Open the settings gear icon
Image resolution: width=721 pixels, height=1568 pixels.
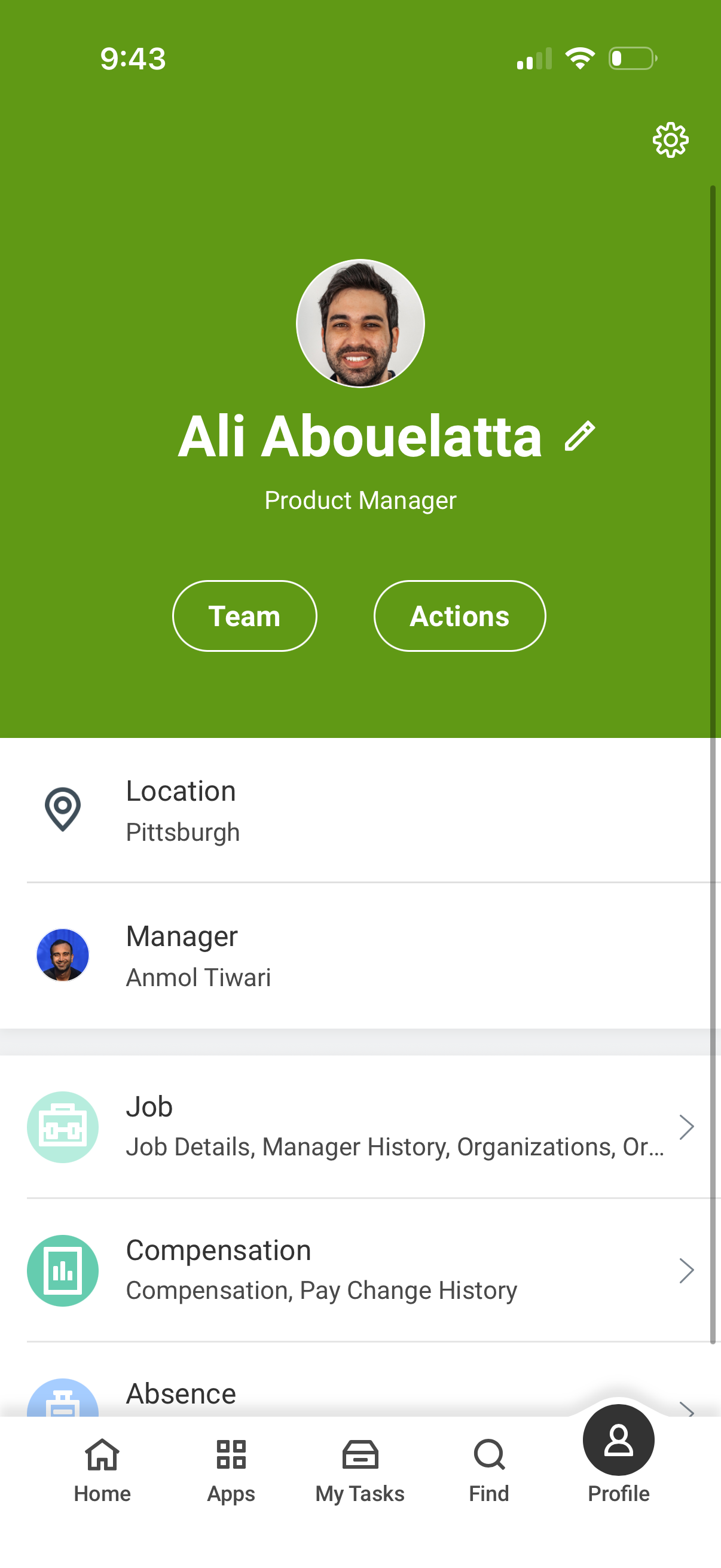click(x=670, y=139)
